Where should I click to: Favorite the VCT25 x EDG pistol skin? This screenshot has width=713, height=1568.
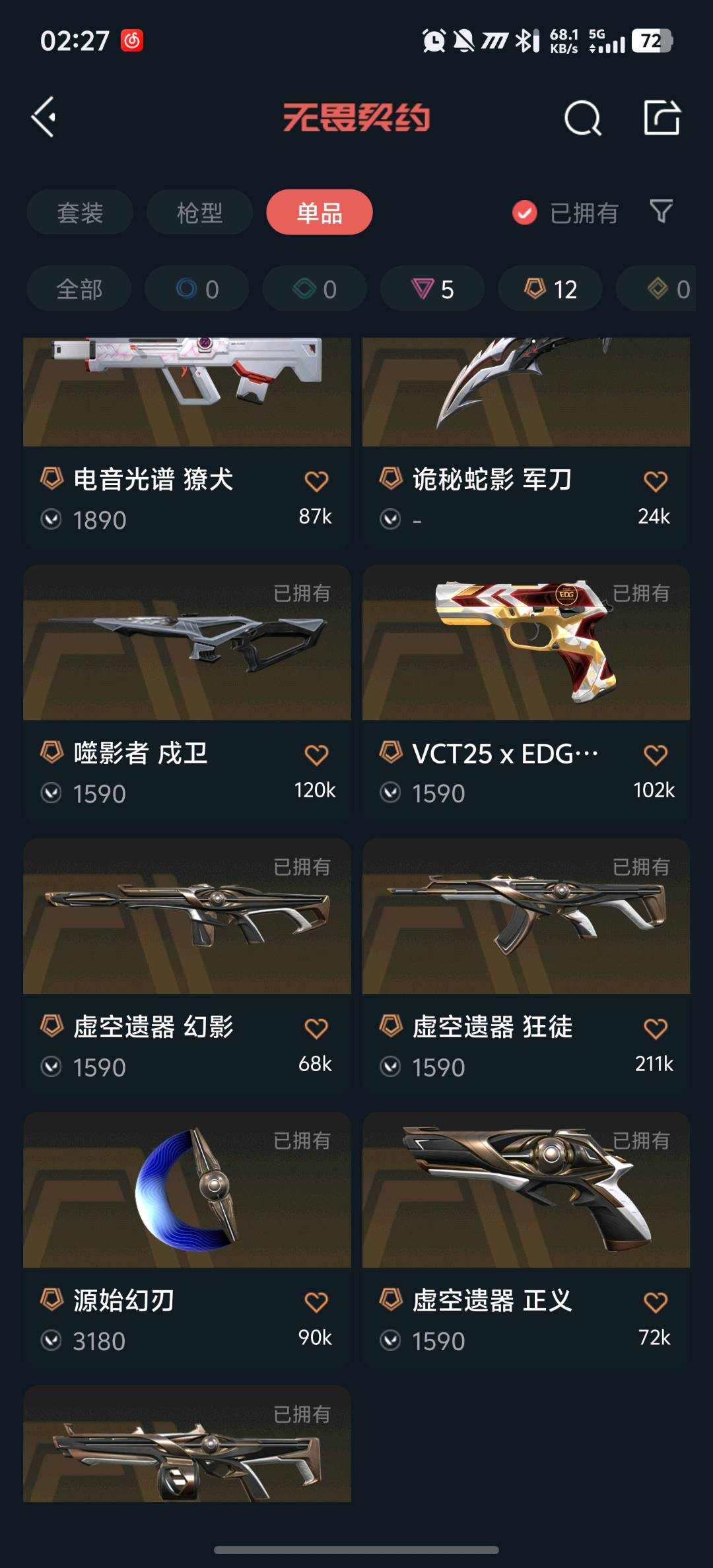point(655,755)
